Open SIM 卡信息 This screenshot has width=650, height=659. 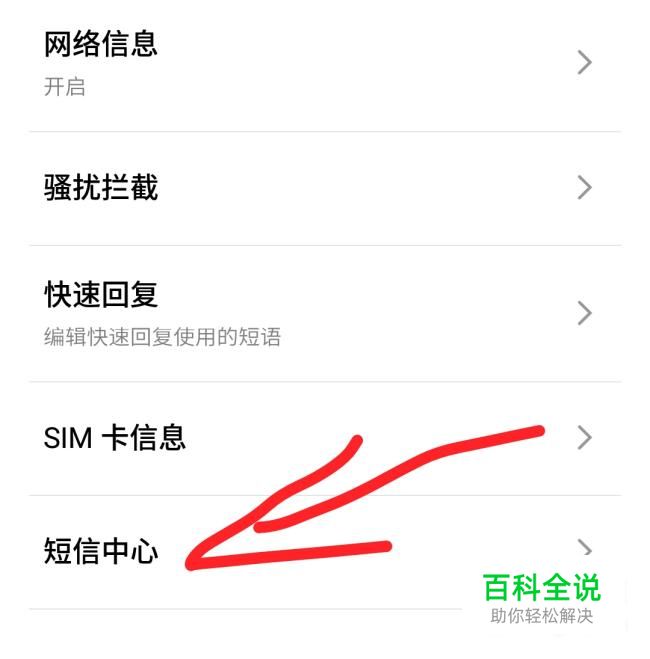coord(300,438)
